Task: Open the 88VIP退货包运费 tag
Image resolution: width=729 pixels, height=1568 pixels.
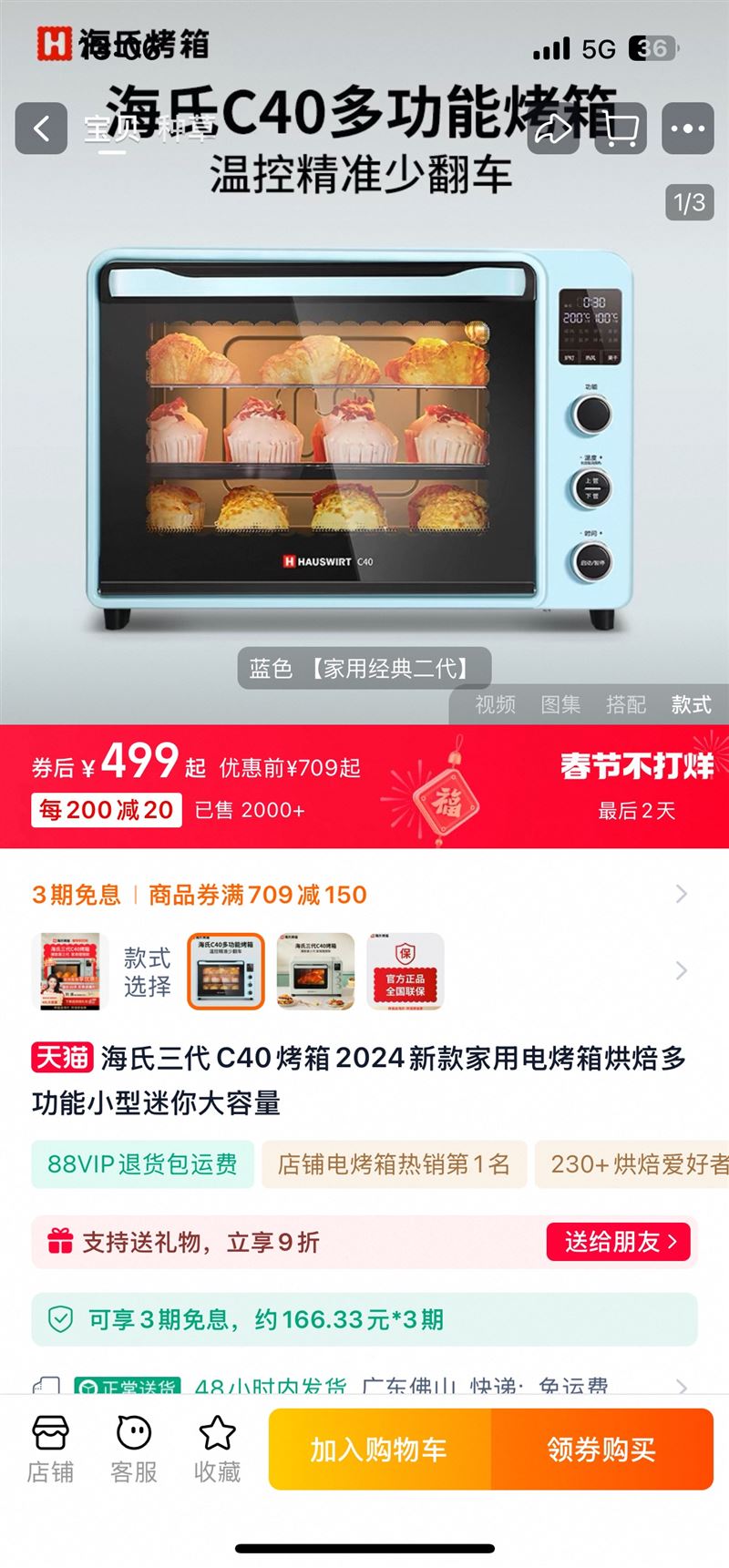Action: (142, 1164)
